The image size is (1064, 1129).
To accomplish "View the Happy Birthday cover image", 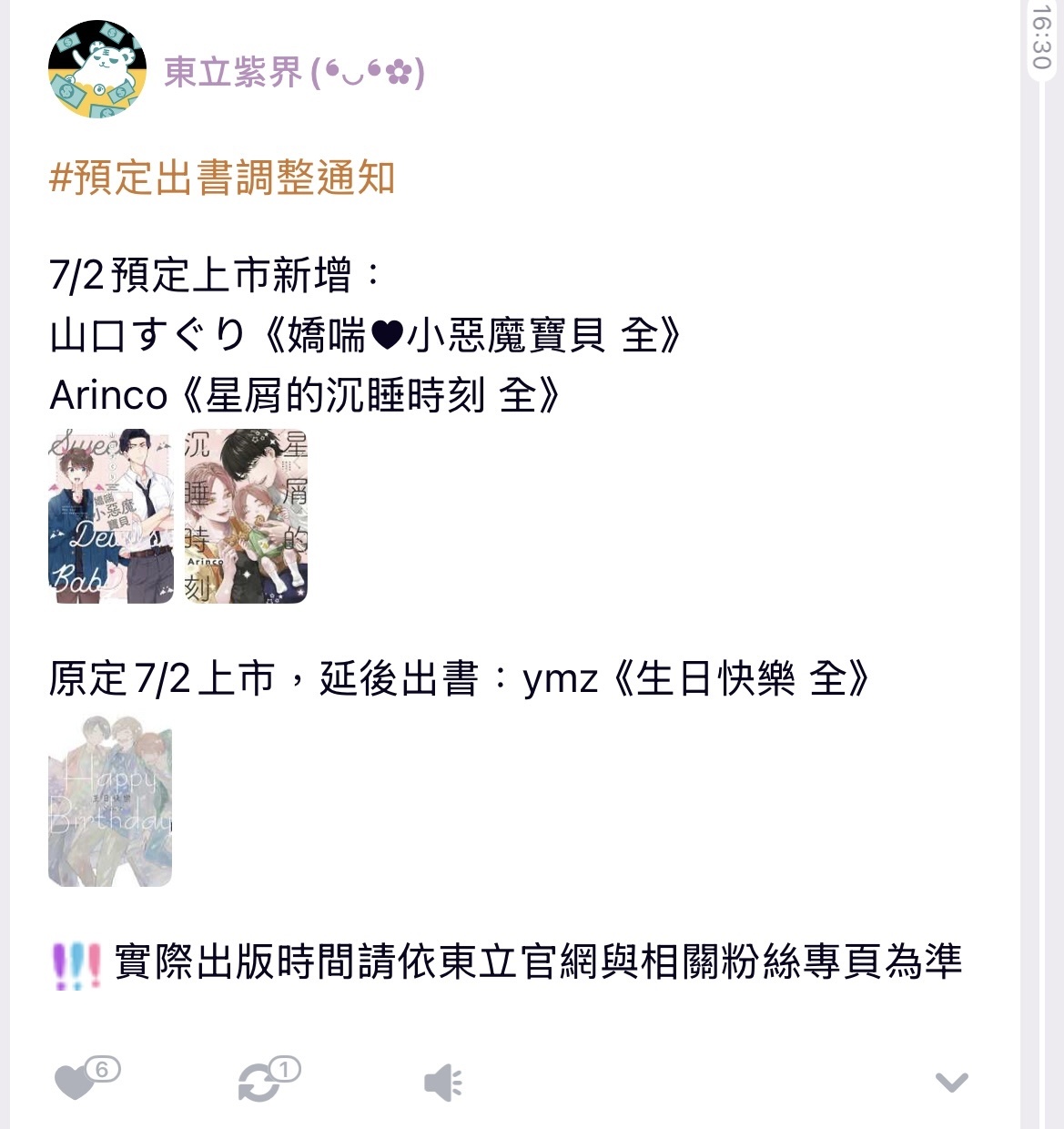I will (110, 801).
